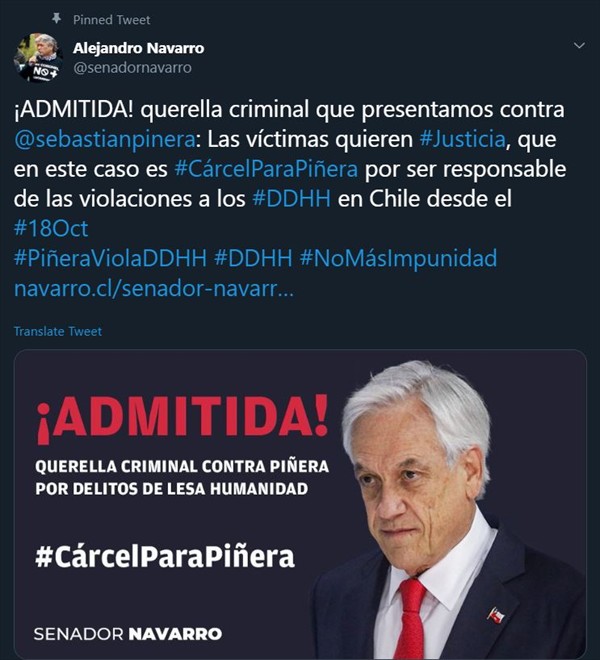The width and height of the screenshot is (600, 660).
Task: Expand the ¡ADMITIDA! image attached to the tweet
Action: point(300,503)
